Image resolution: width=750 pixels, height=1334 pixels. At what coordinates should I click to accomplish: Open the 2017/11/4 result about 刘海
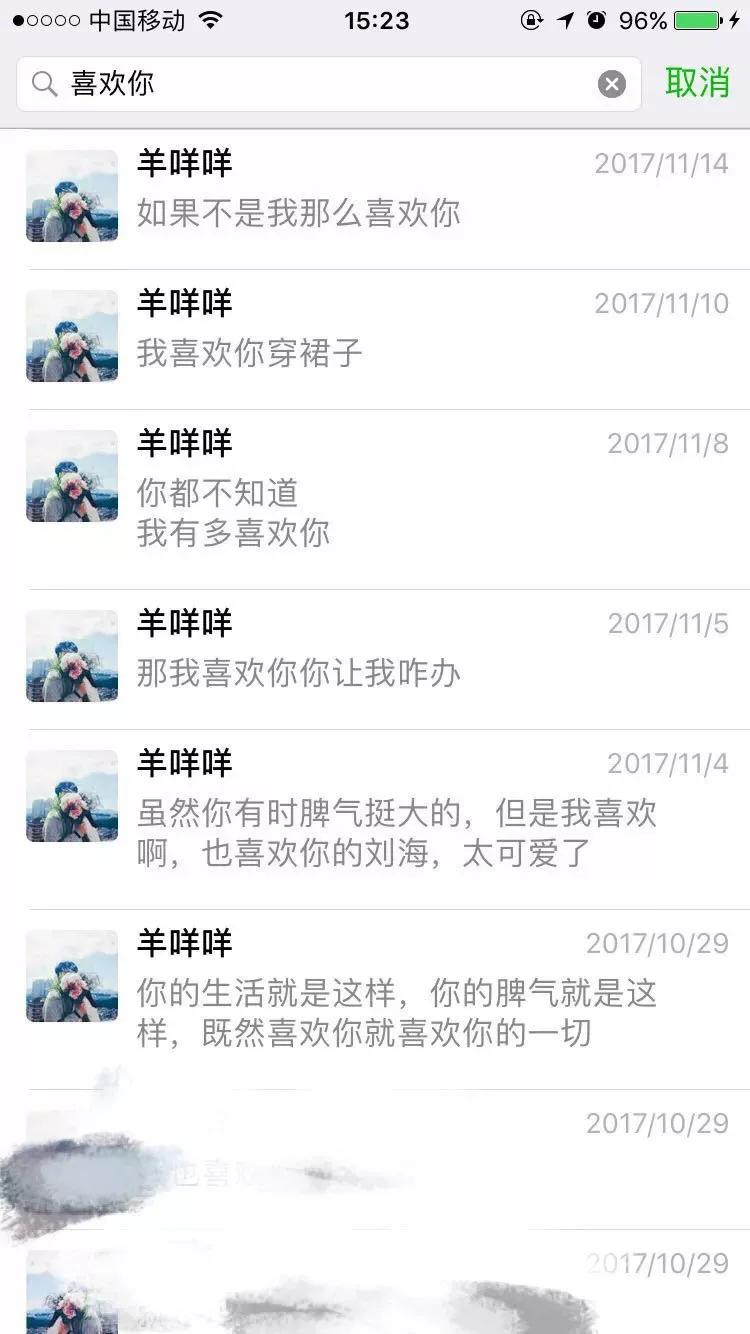(375, 819)
